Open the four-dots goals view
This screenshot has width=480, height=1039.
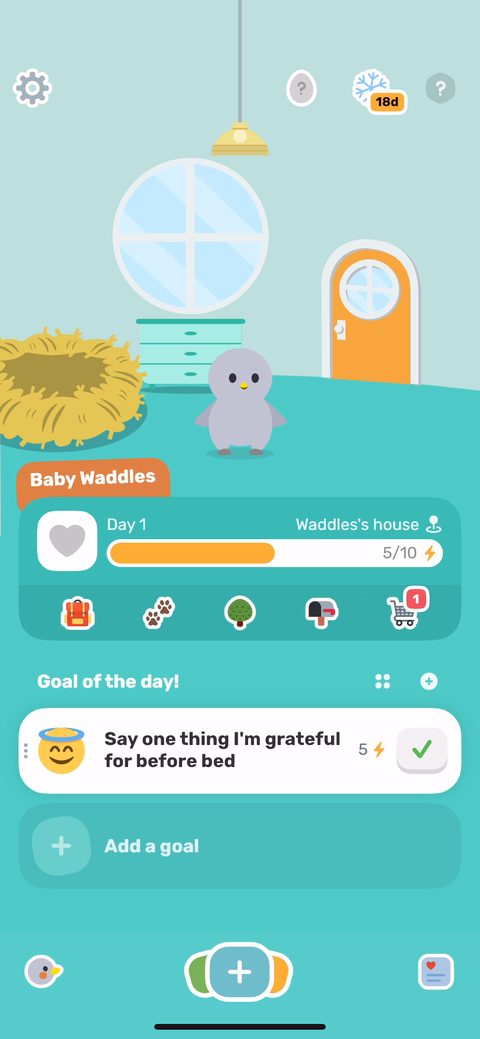(383, 681)
